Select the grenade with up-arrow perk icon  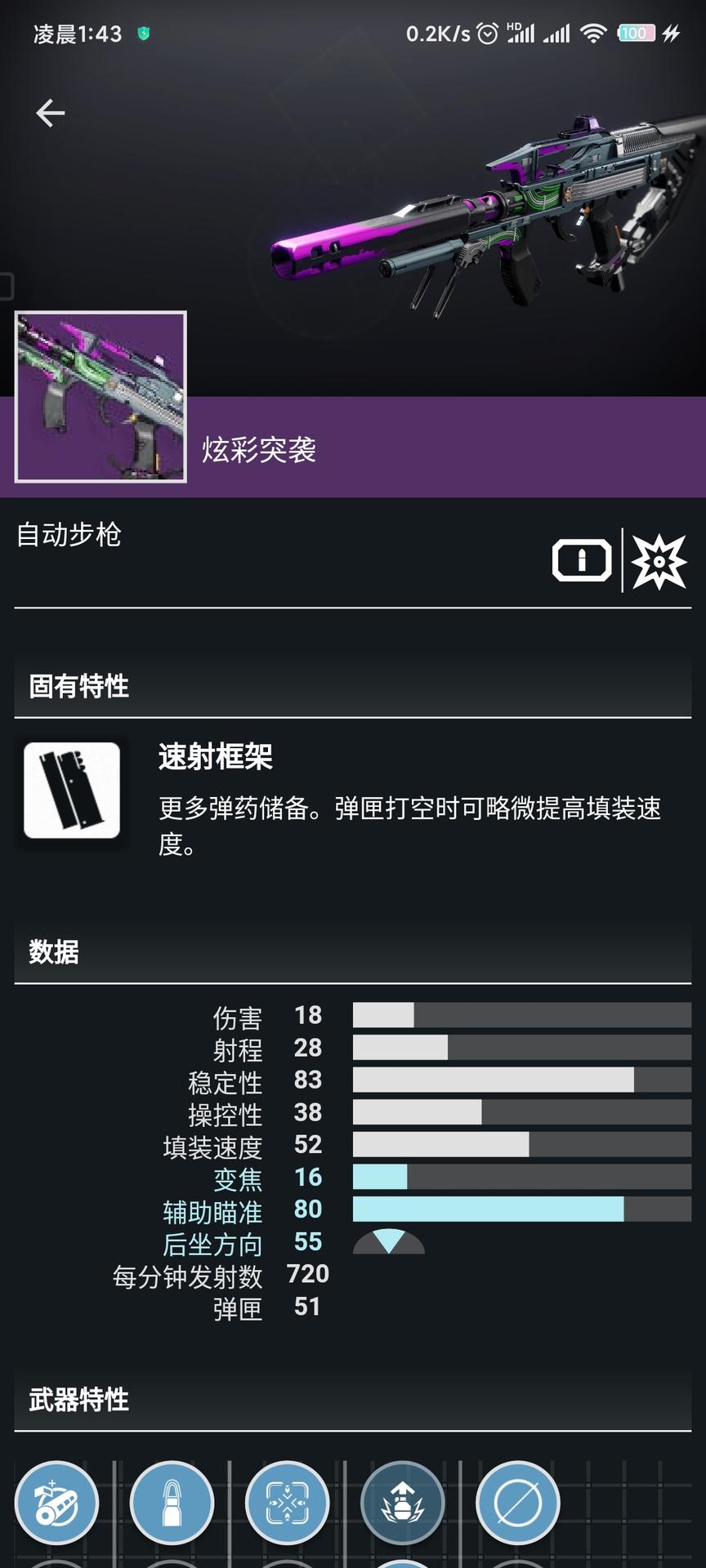[402, 1503]
